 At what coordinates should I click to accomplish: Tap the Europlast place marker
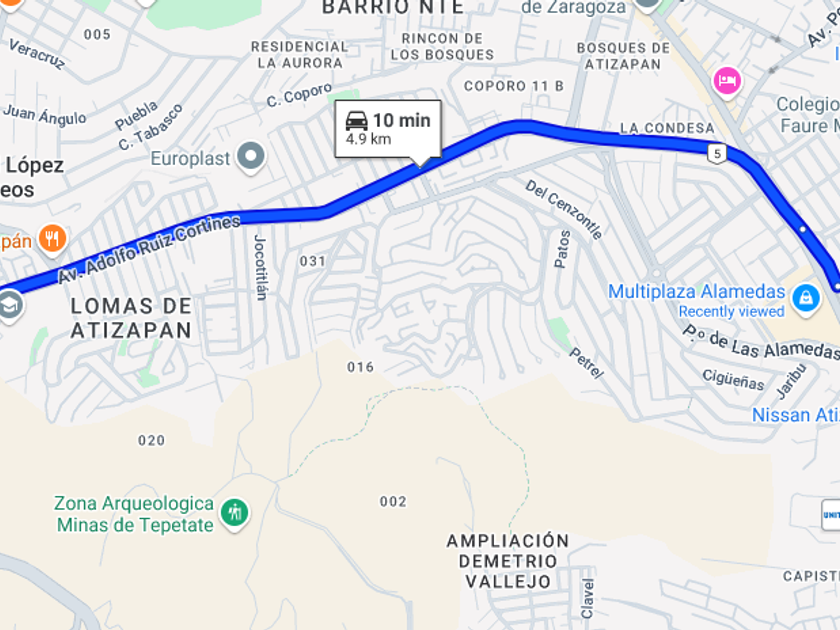tap(251, 157)
